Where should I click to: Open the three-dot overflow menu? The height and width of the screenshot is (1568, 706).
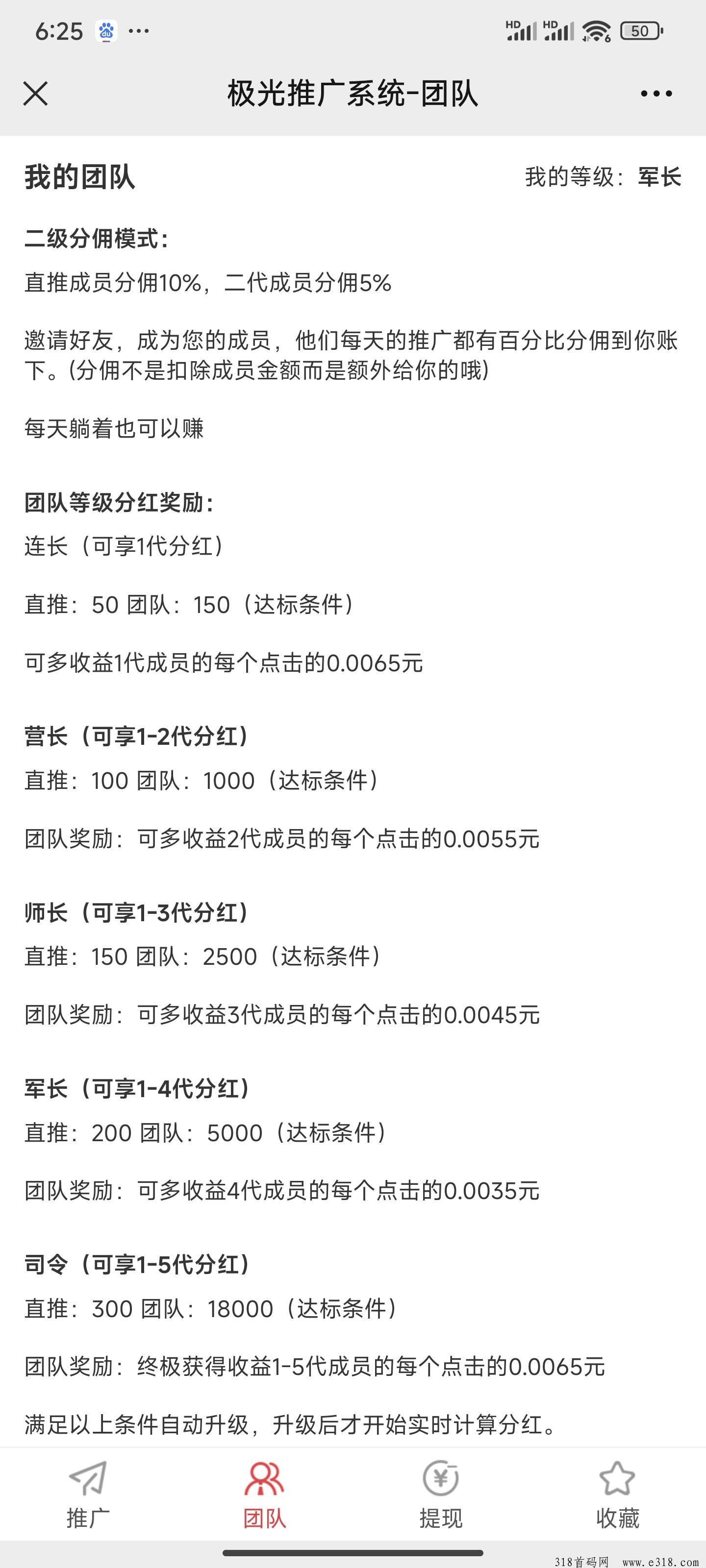656,94
